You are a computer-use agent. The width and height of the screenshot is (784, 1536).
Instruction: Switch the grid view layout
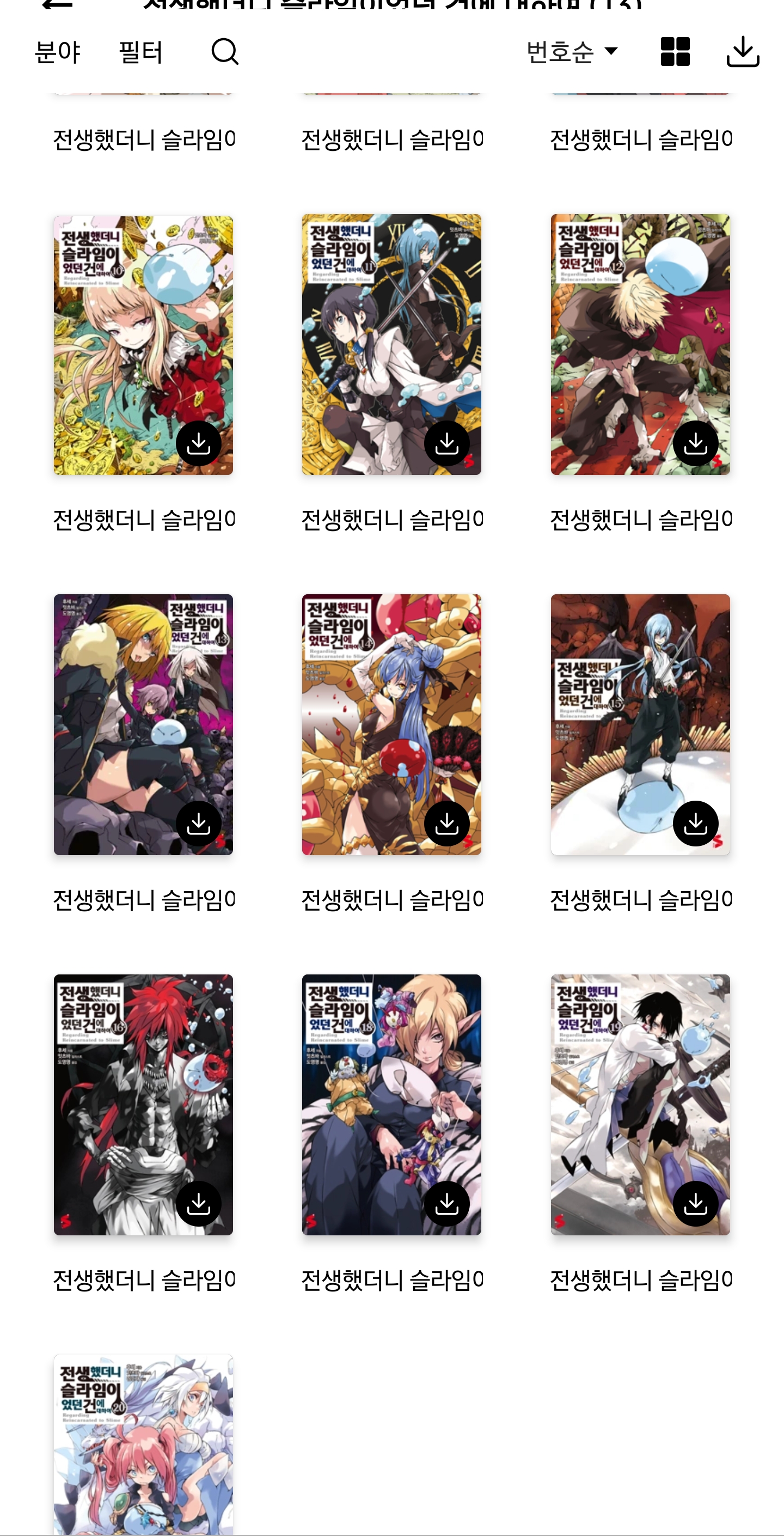675,52
